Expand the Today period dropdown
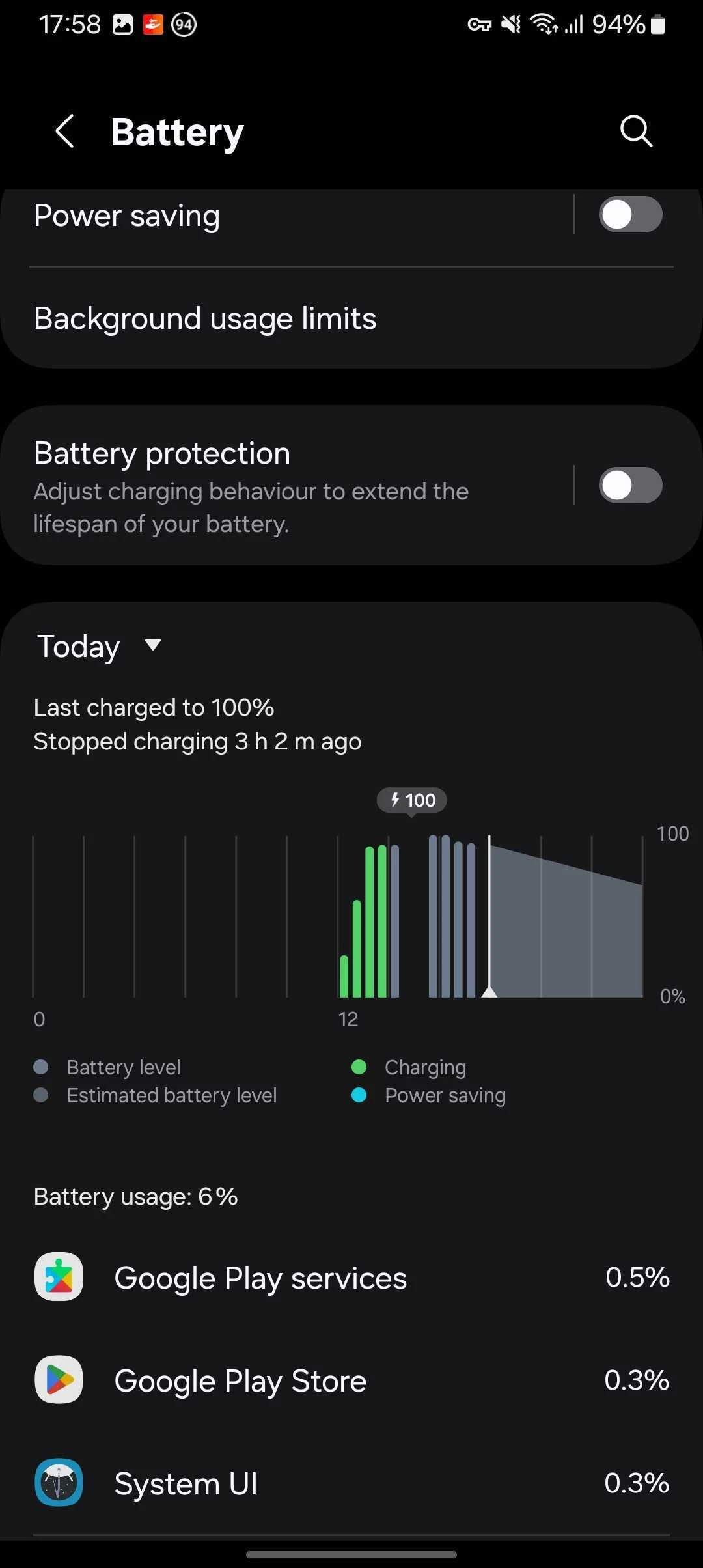The width and height of the screenshot is (703, 1568). coord(99,646)
